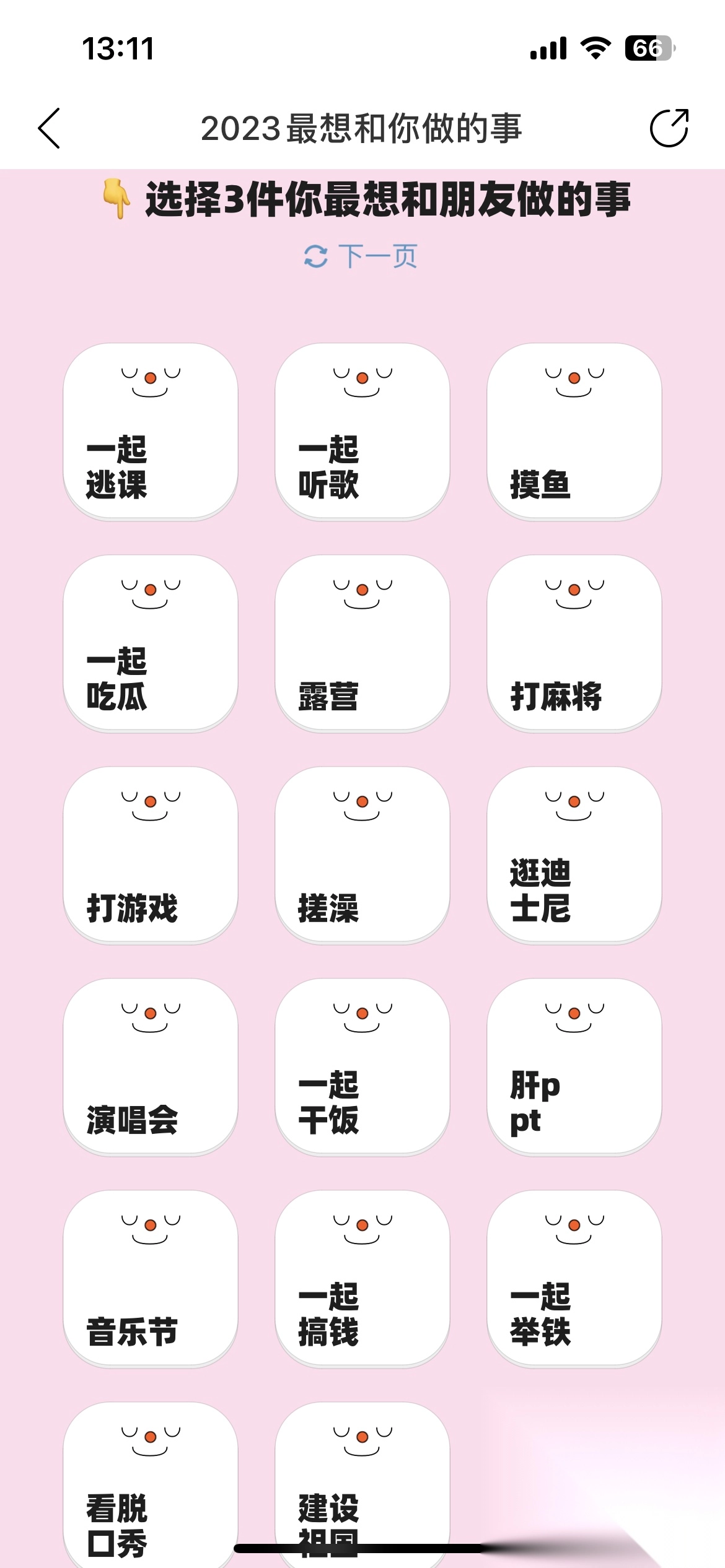The image size is (725, 1568).
Task: Tap the page title 2023最想和你做的事
Action: pyautogui.click(x=362, y=128)
